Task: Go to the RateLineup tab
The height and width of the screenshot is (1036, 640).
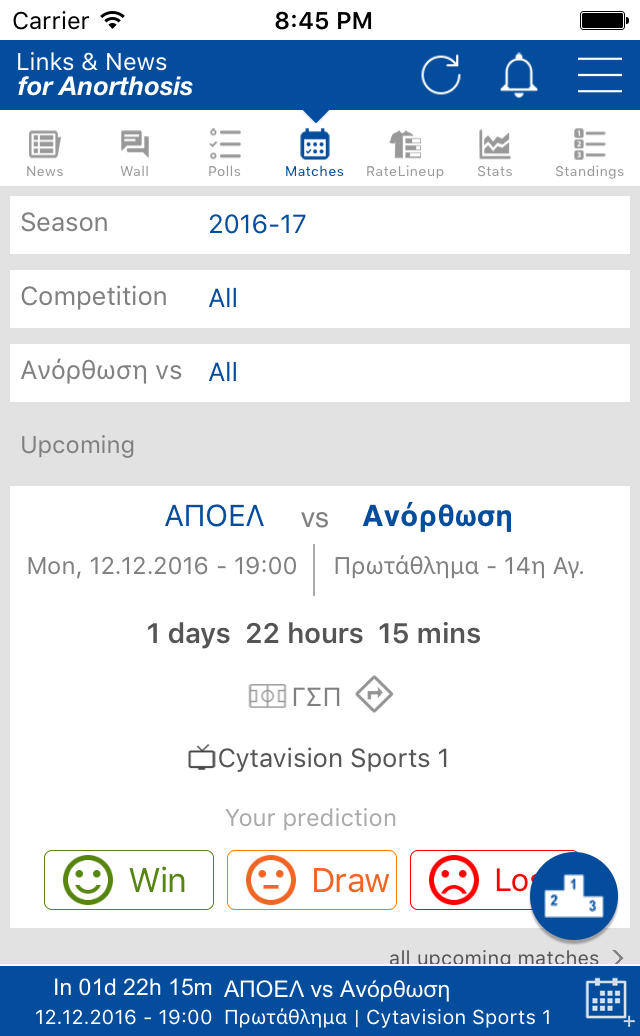Action: pos(405,154)
